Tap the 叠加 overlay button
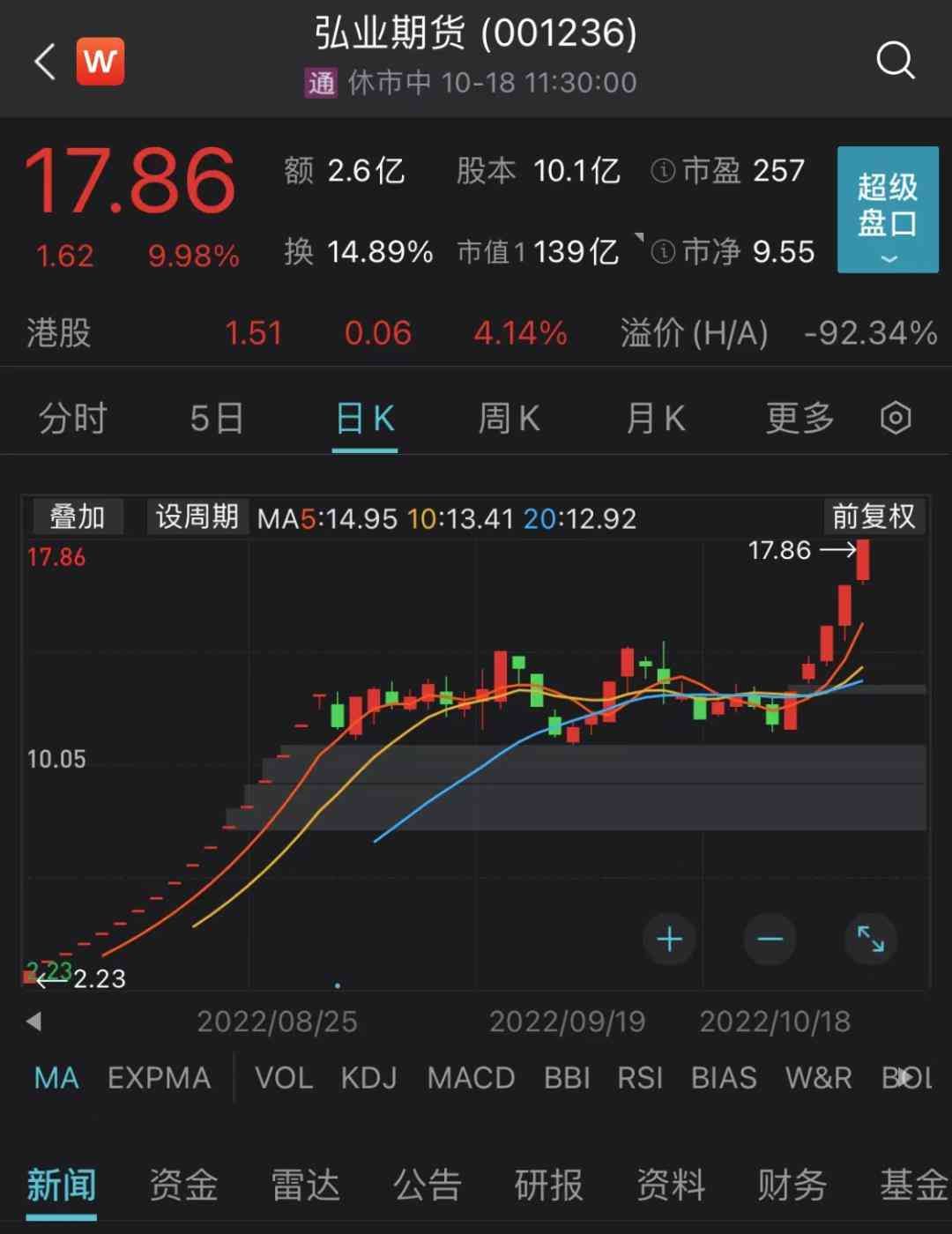The height and width of the screenshot is (1234, 952). 78,517
